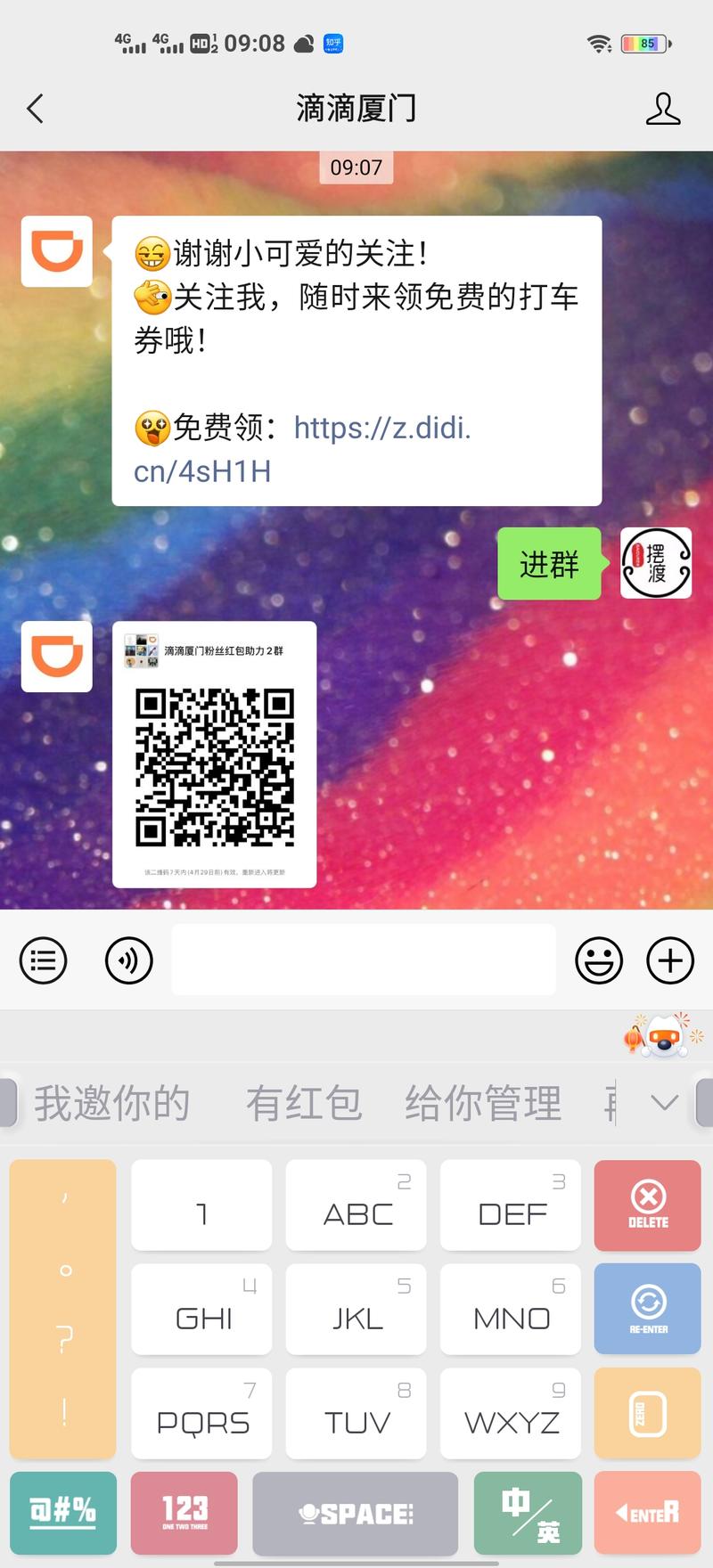Tap the 摆渡 user avatar

pos(655,564)
